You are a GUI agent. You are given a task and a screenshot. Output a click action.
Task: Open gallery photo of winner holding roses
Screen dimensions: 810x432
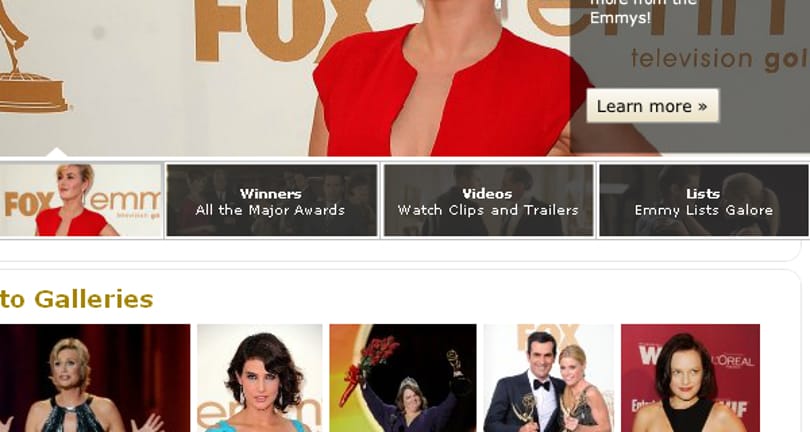point(402,378)
